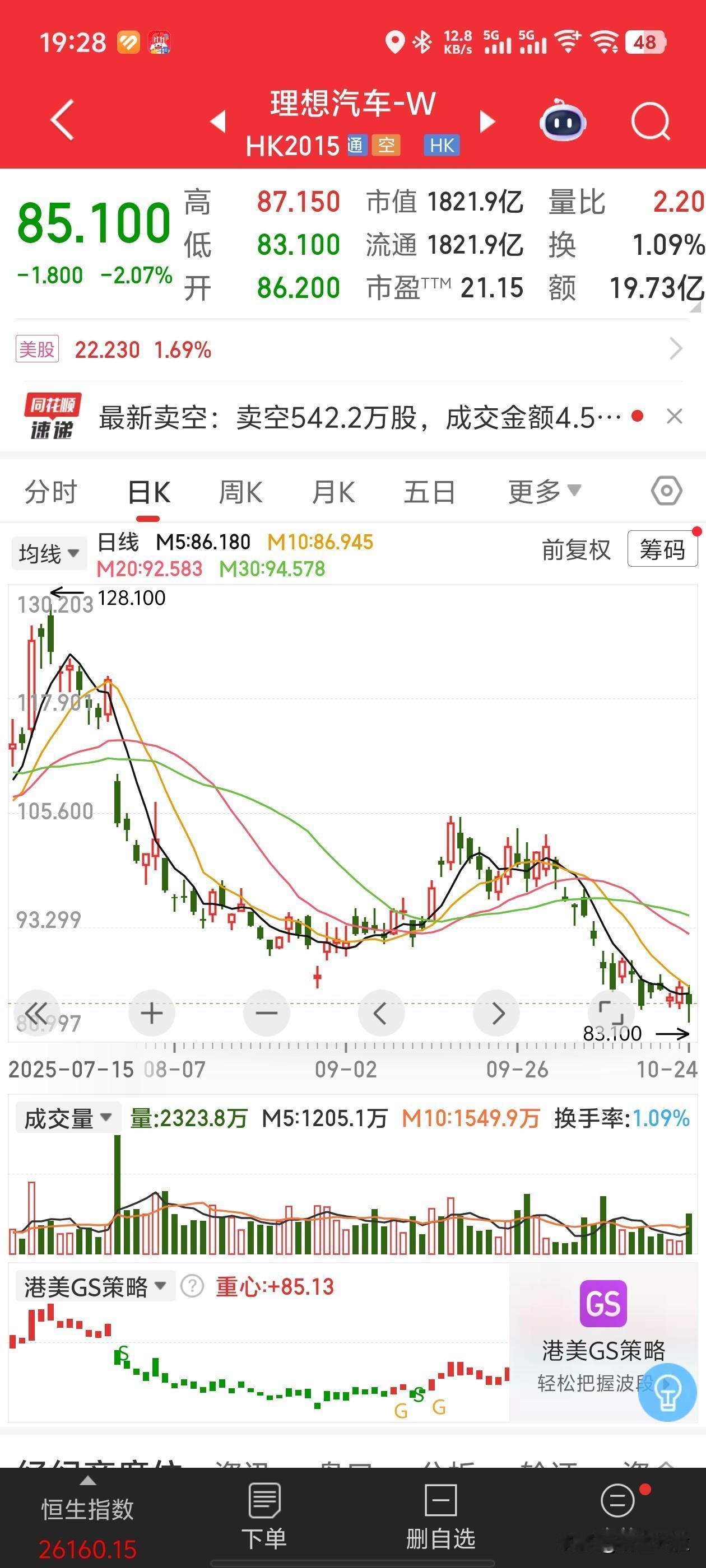Zoom in the chart with plus button
The width and height of the screenshot is (706, 1568).
(x=152, y=1013)
